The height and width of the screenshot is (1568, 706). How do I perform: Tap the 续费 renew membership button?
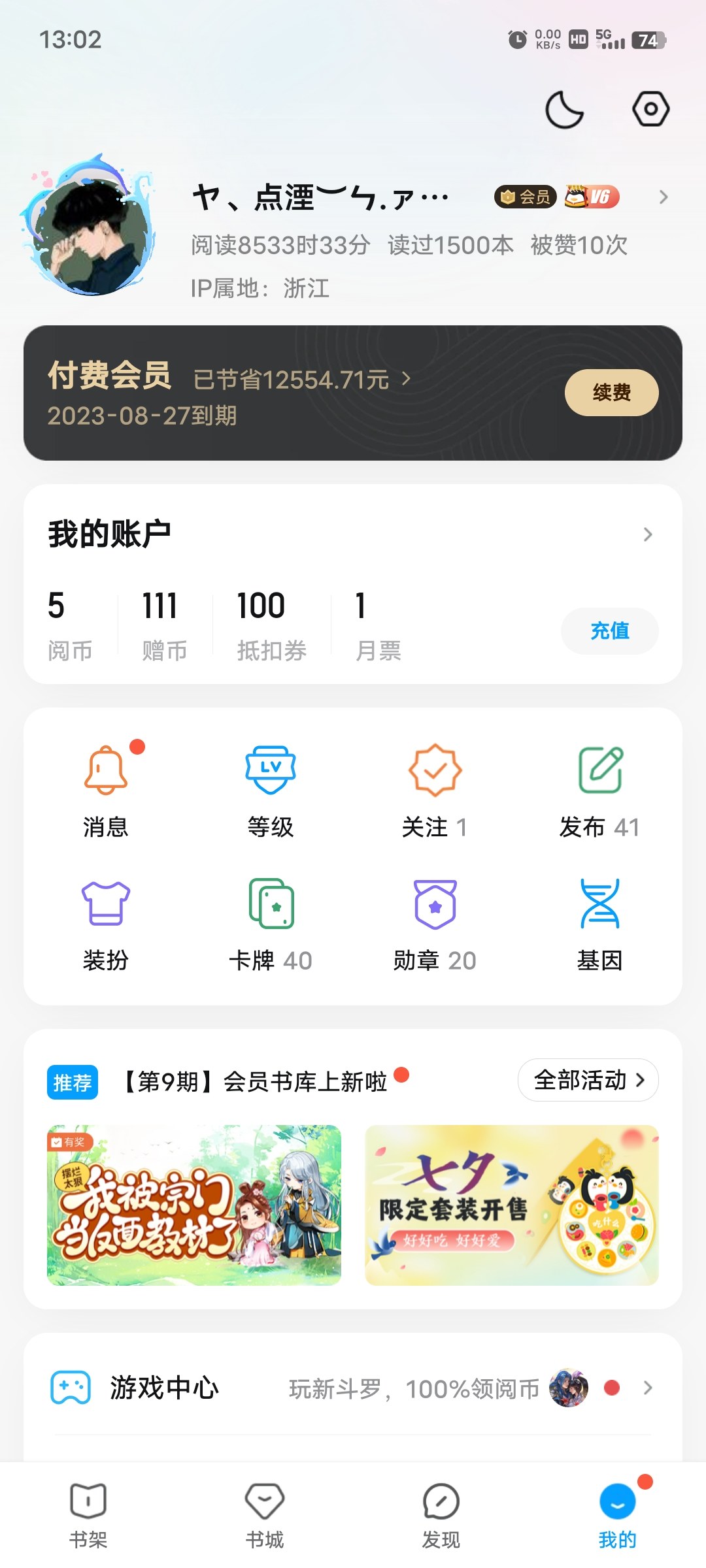click(611, 393)
